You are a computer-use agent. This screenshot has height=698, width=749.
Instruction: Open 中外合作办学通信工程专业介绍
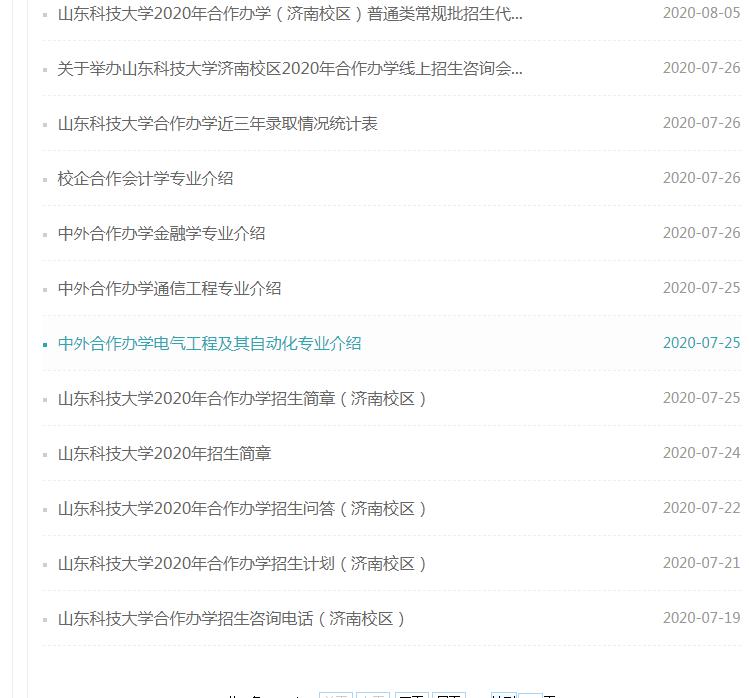170,289
